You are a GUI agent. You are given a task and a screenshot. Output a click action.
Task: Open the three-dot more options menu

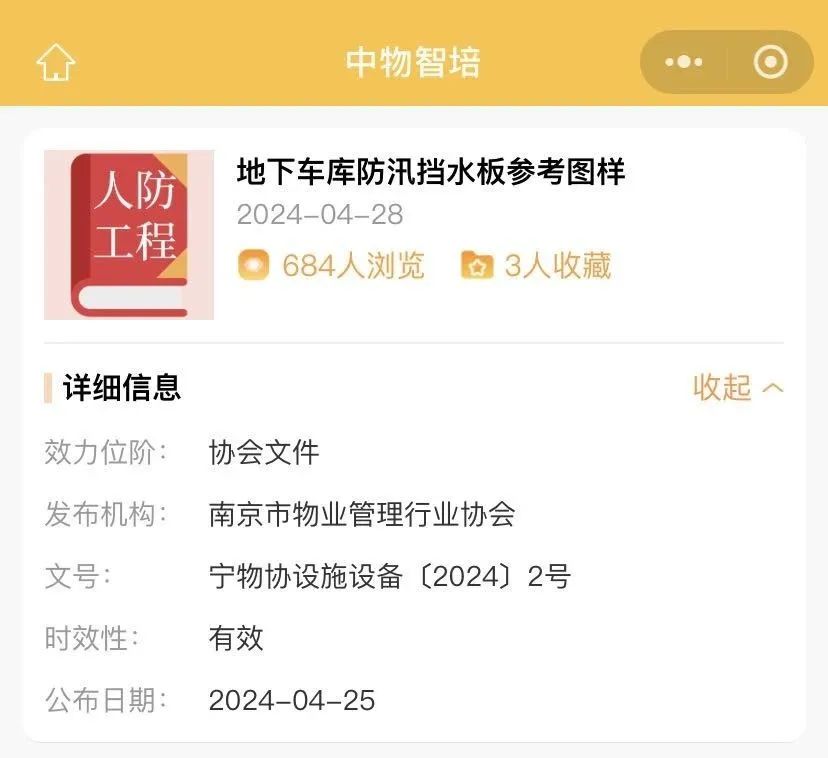[684, 62]
